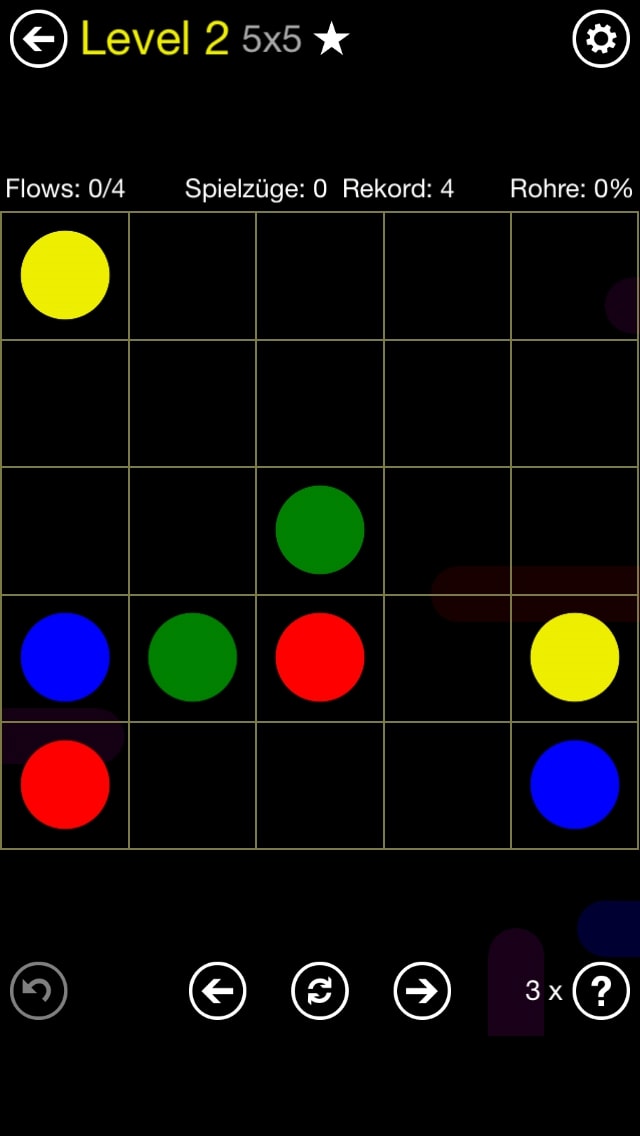Screen dimensions: 640x1136
Task: Open the settings gear
Action: 601,39
